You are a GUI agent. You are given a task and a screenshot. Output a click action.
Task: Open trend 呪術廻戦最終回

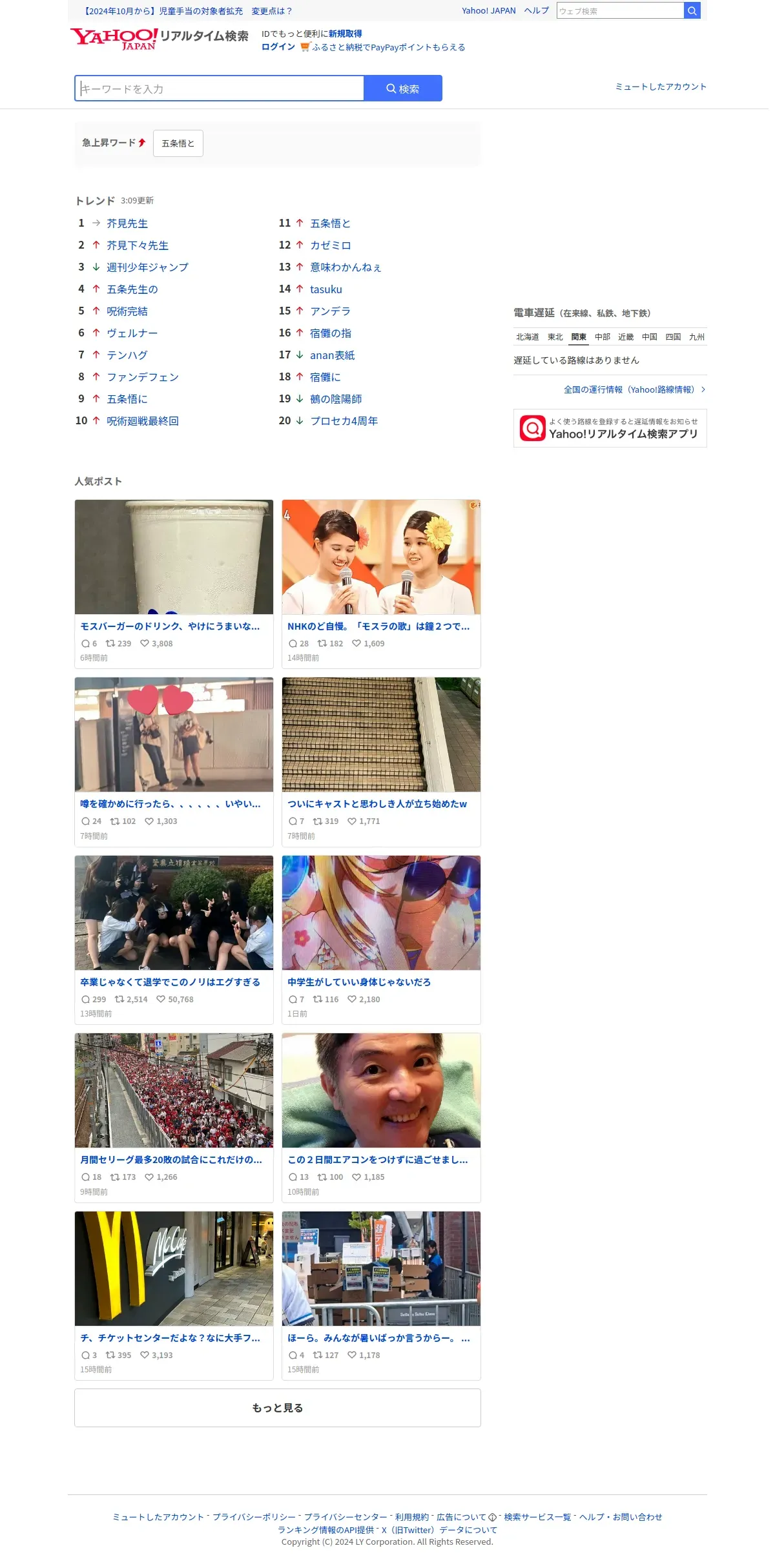[143, 421]
